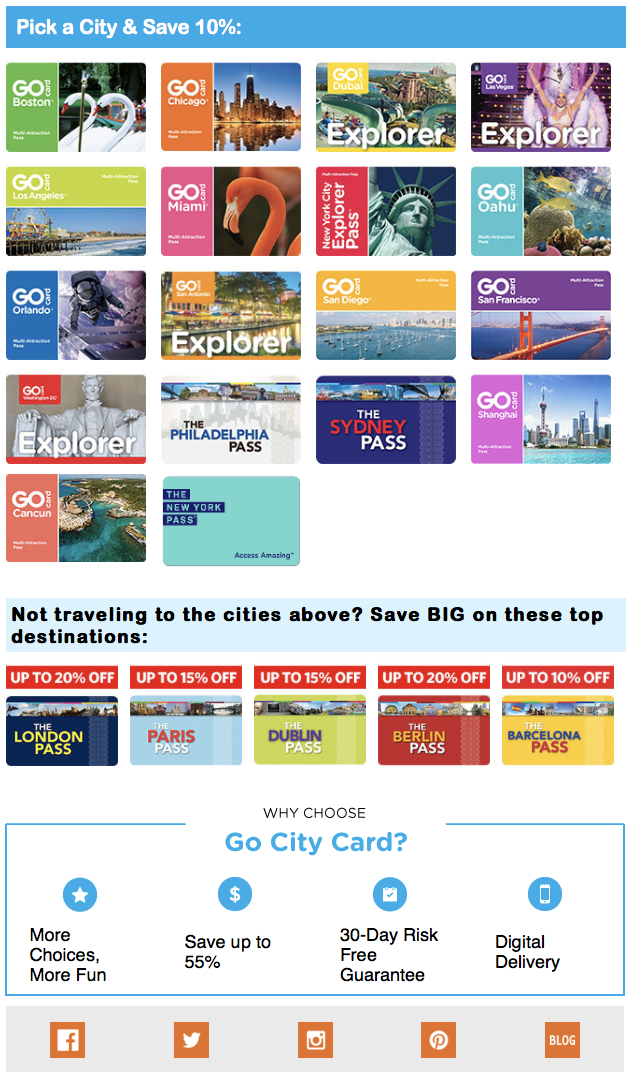Choose The Sydney Pass

tap(386, 419)
